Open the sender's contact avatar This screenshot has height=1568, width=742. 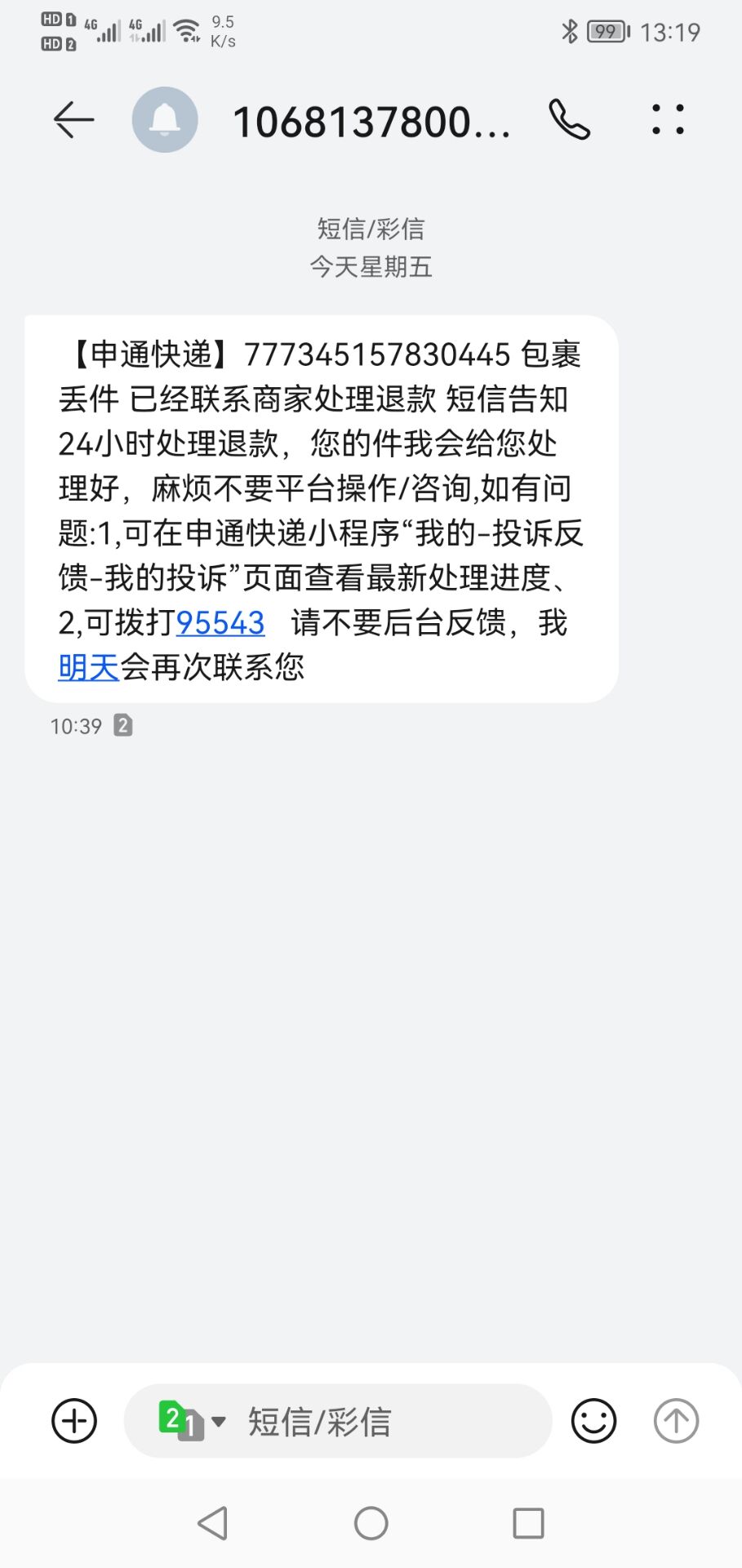pyautogui.click(x=165, y=120)
